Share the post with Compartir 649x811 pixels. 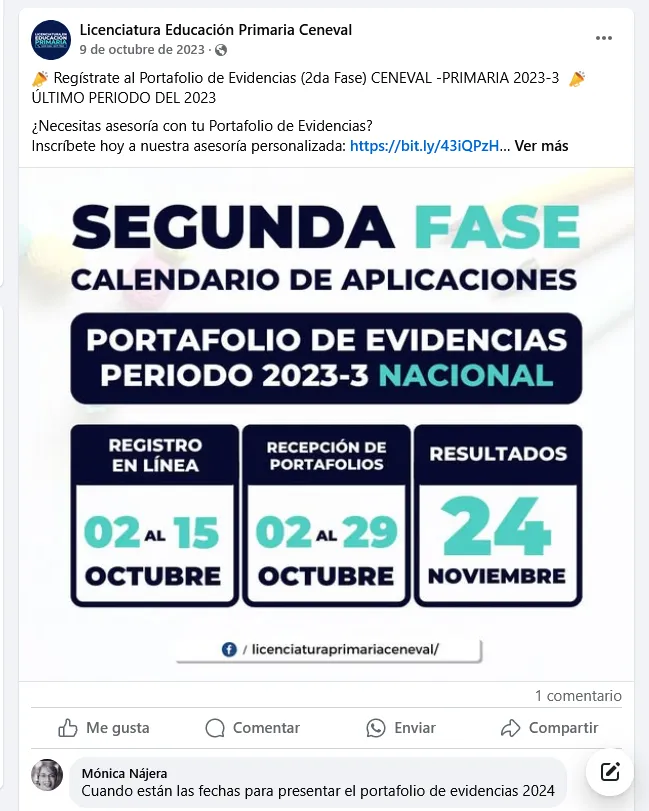pos(549,728)
